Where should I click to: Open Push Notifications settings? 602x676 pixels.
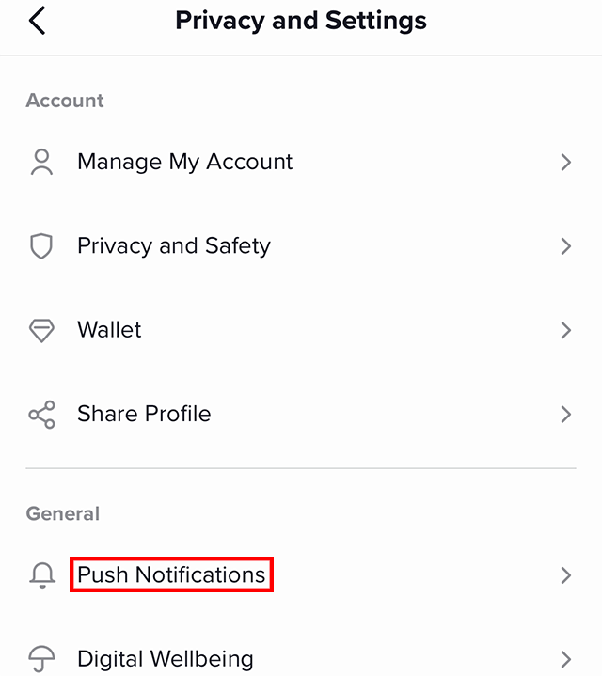pyautogui.click(x=171, y=575)
